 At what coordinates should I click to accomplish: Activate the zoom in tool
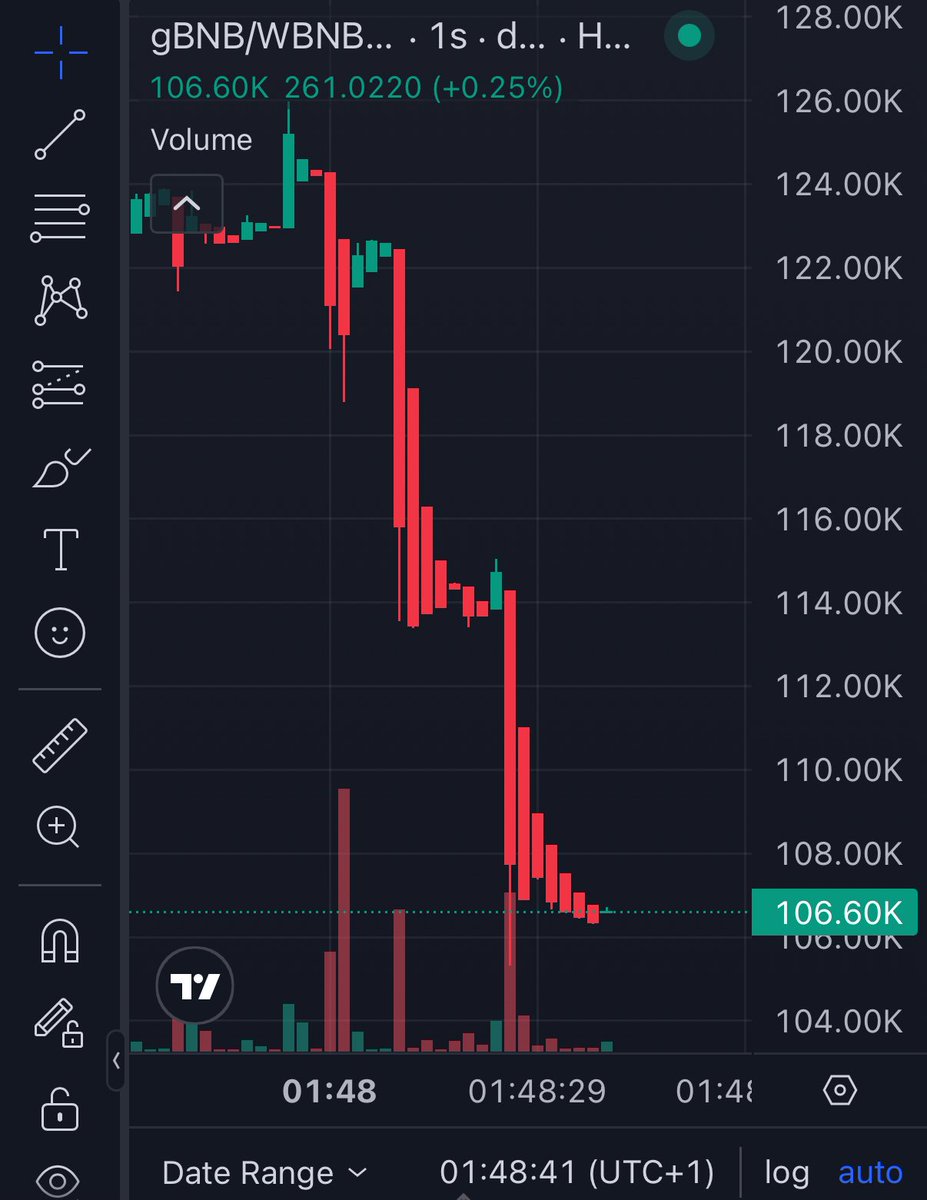click(58, 827)
